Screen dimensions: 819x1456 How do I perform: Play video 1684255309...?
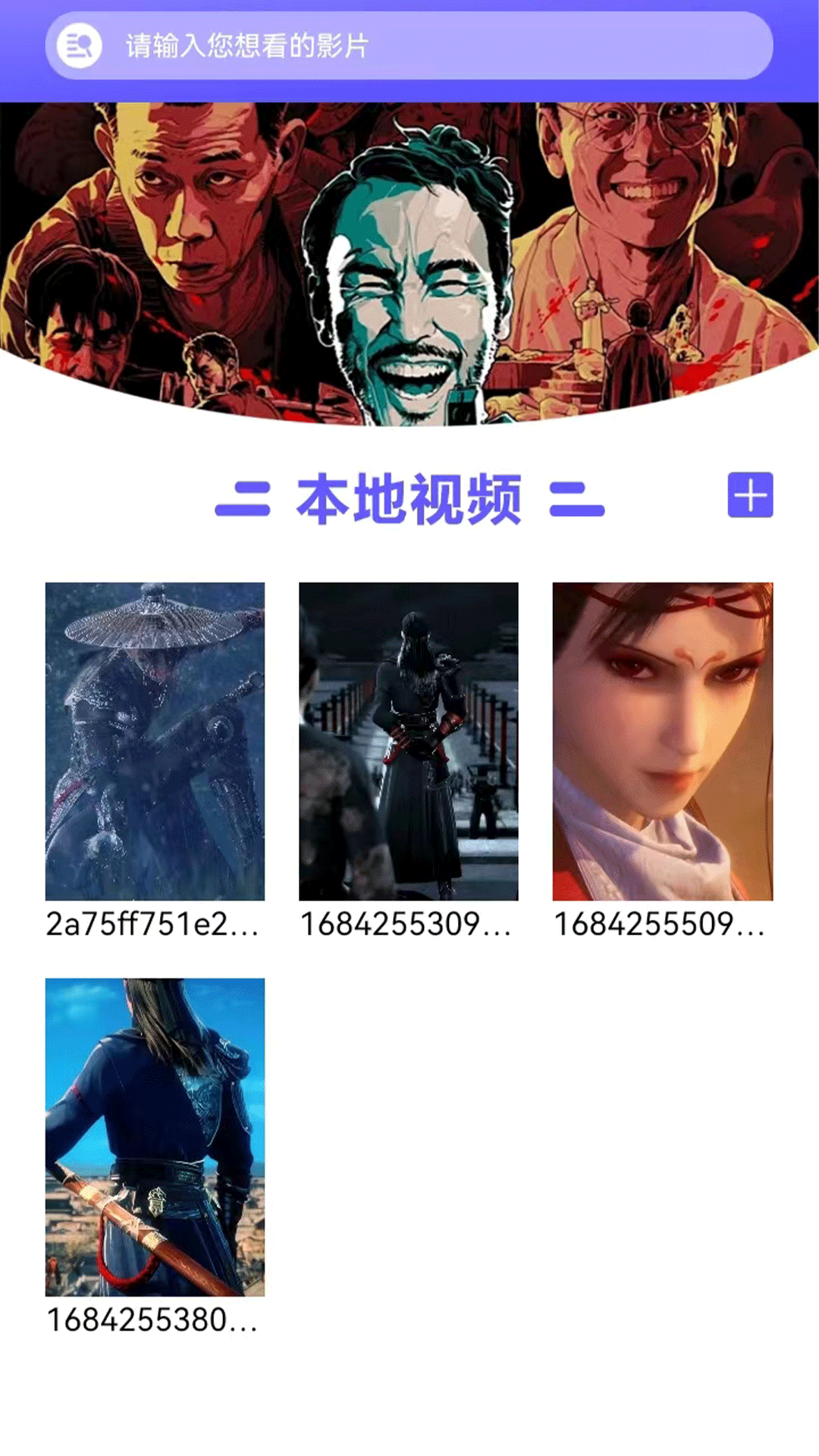(x=408, y=741)
